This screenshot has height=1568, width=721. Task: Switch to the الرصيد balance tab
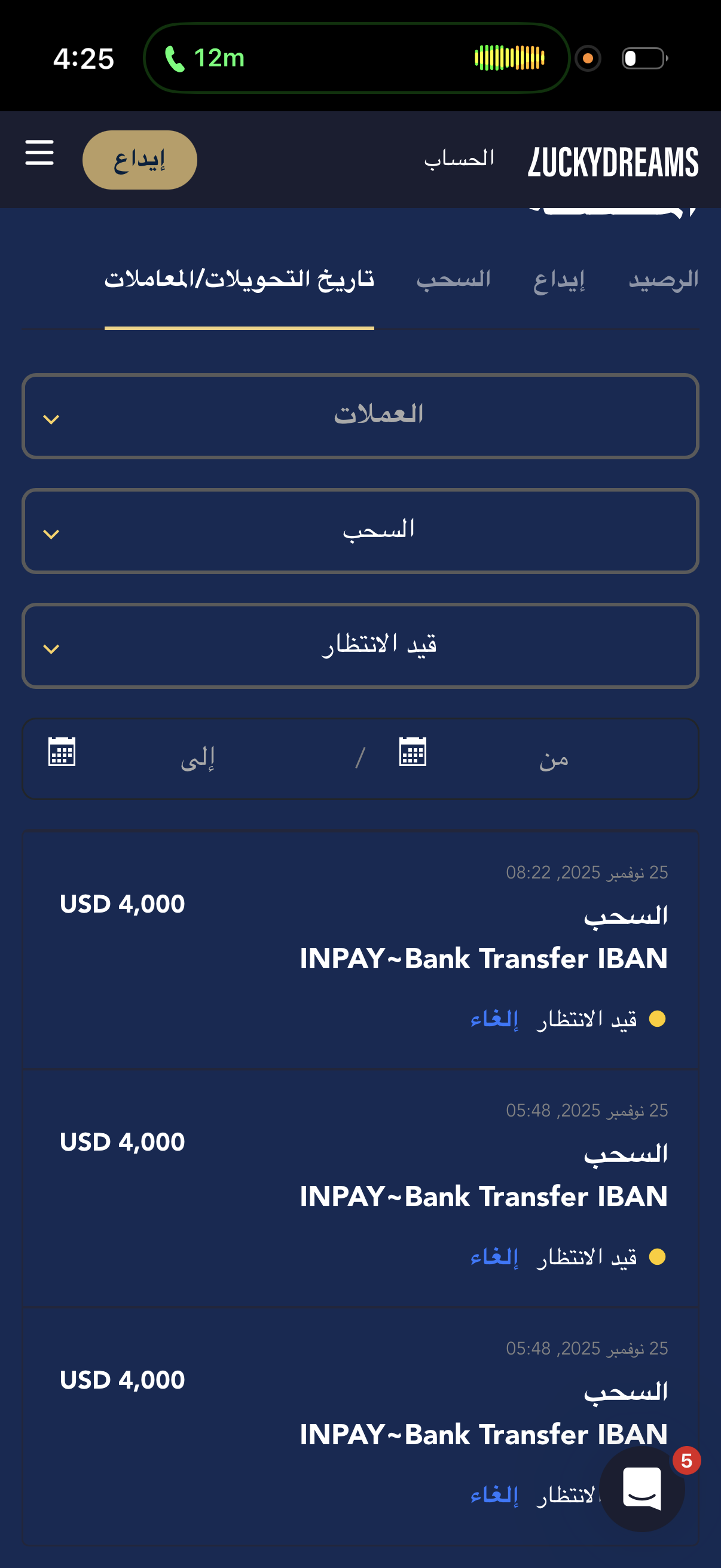tap(663, 280)
